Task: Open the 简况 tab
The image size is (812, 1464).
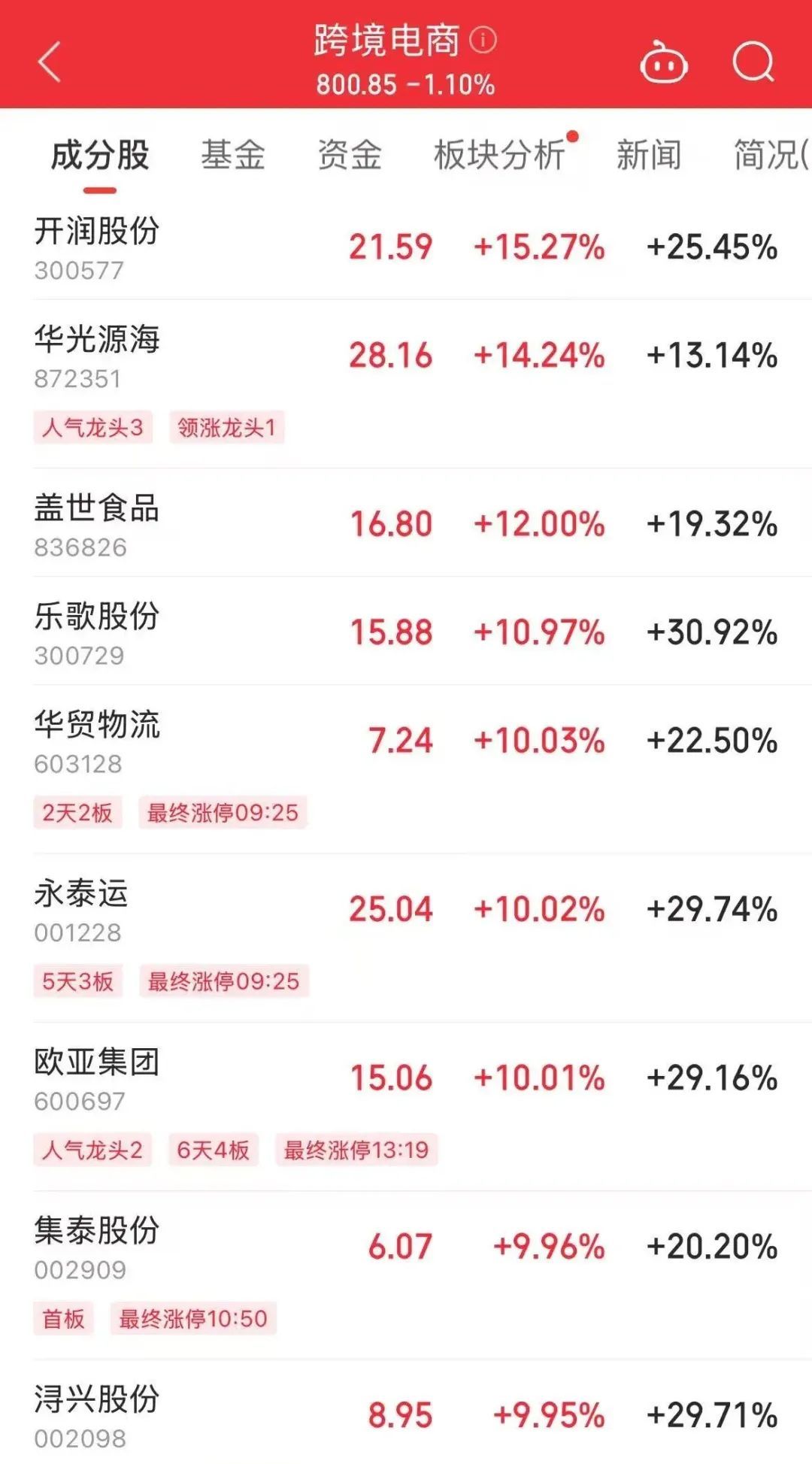Action: 771,156
